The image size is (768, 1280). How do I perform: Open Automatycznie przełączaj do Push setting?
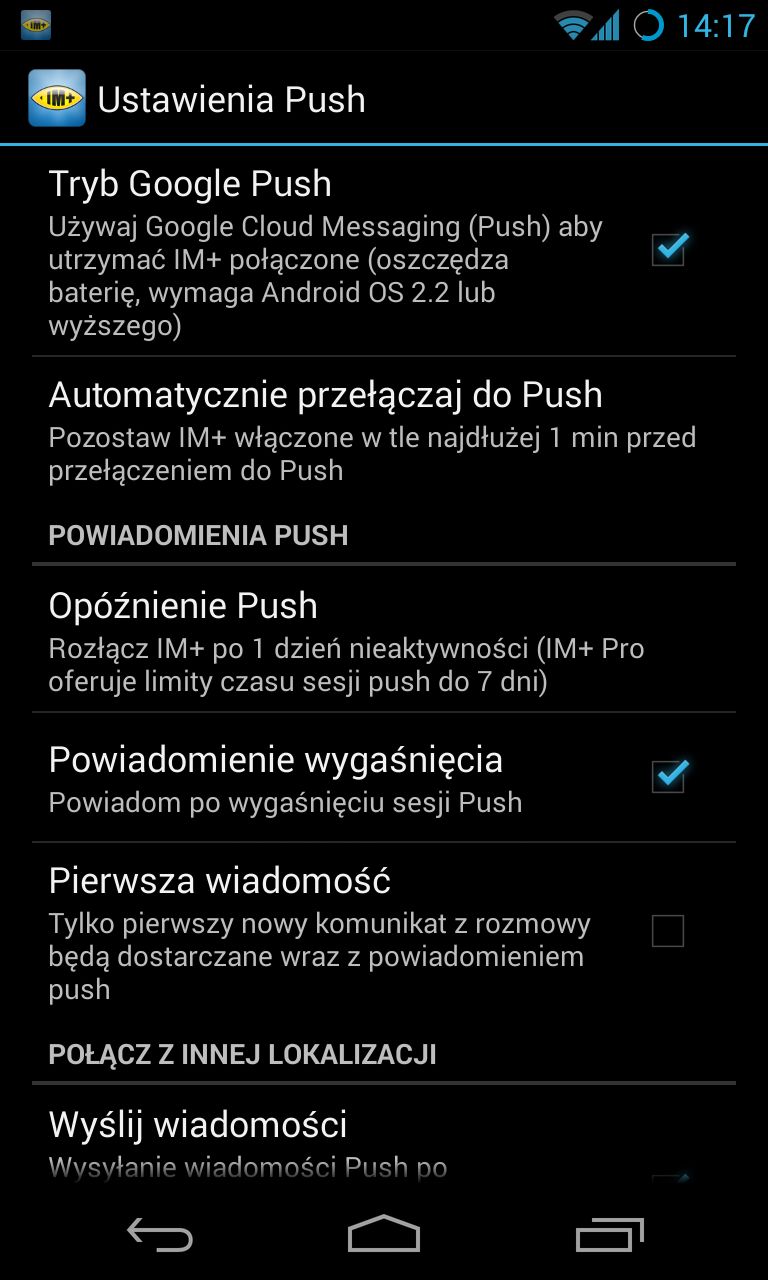click(384, 429)
